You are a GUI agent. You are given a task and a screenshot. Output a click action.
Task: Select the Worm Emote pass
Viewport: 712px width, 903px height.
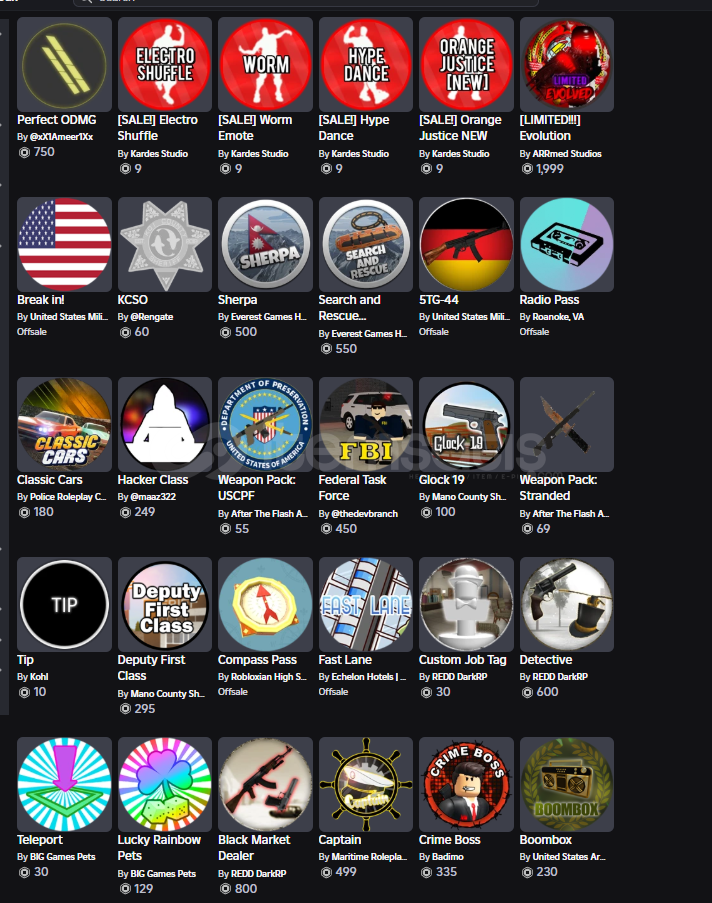(265, 64)
